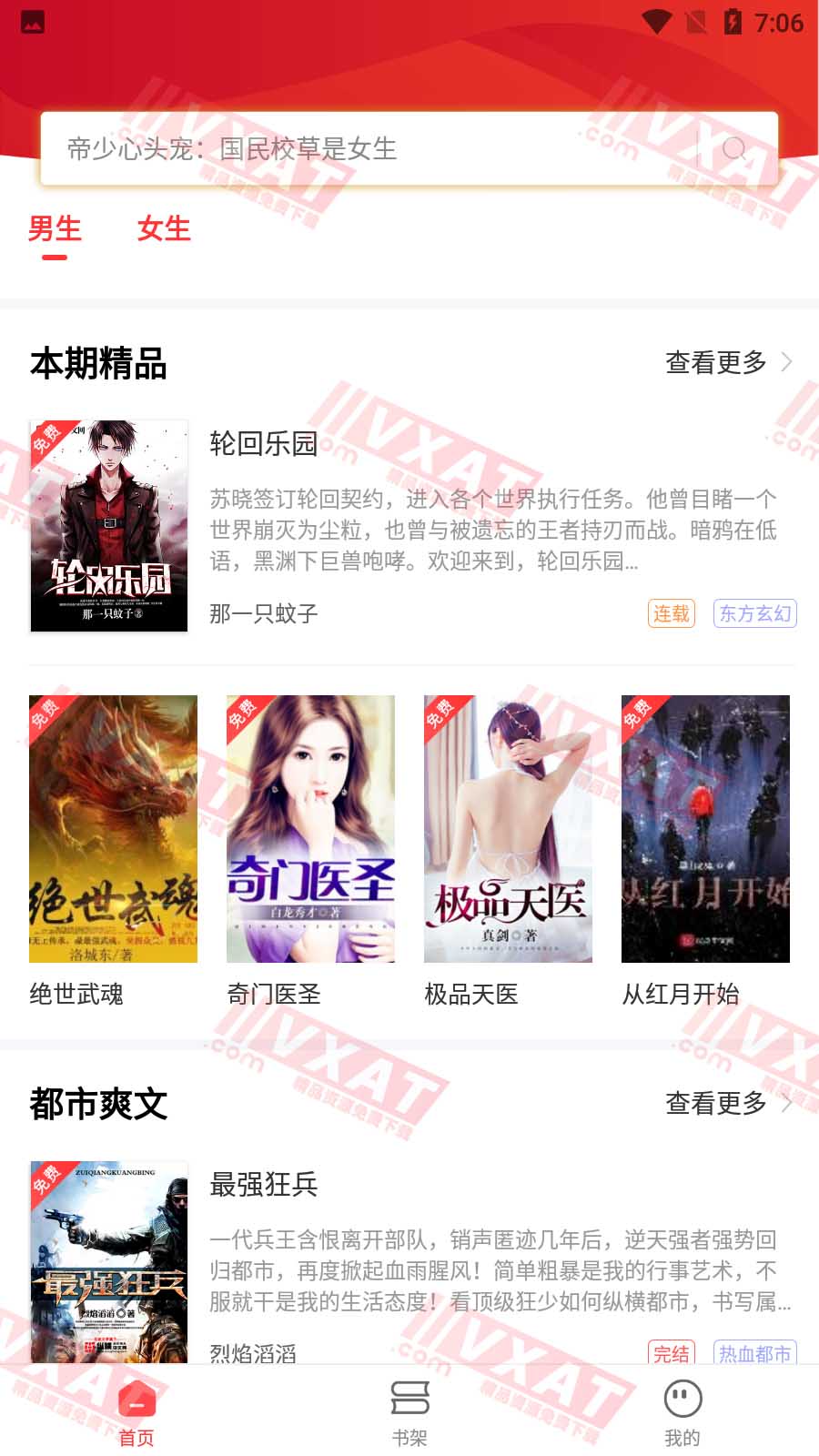Image resolution: width=819 pixels, height=1456 pixels.
Task: Follow the 热血都市 genre link
Action: point(754,1355)
